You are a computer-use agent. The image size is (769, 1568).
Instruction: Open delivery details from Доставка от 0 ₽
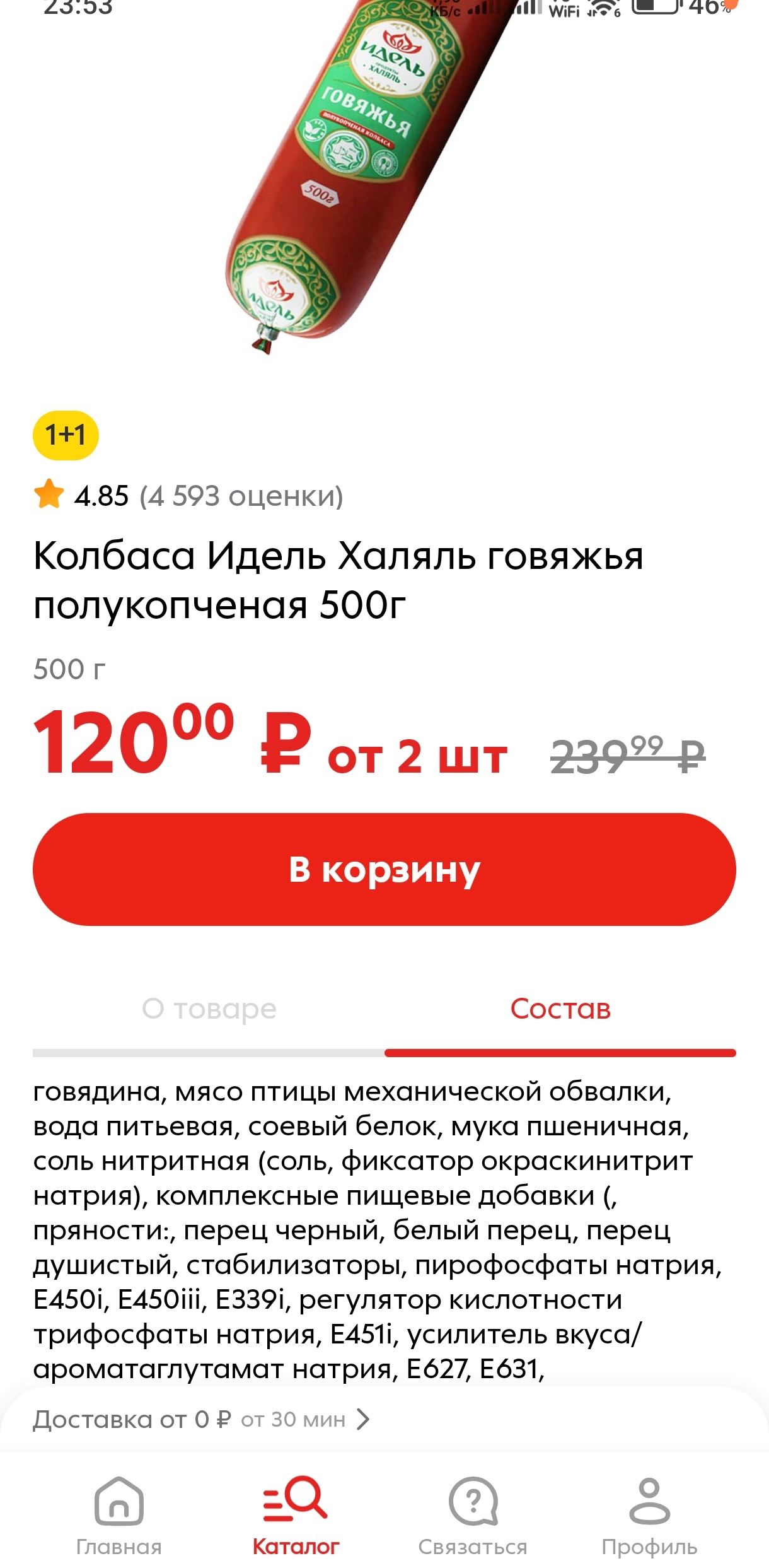pyautogui.click(x=202, y=1419)
